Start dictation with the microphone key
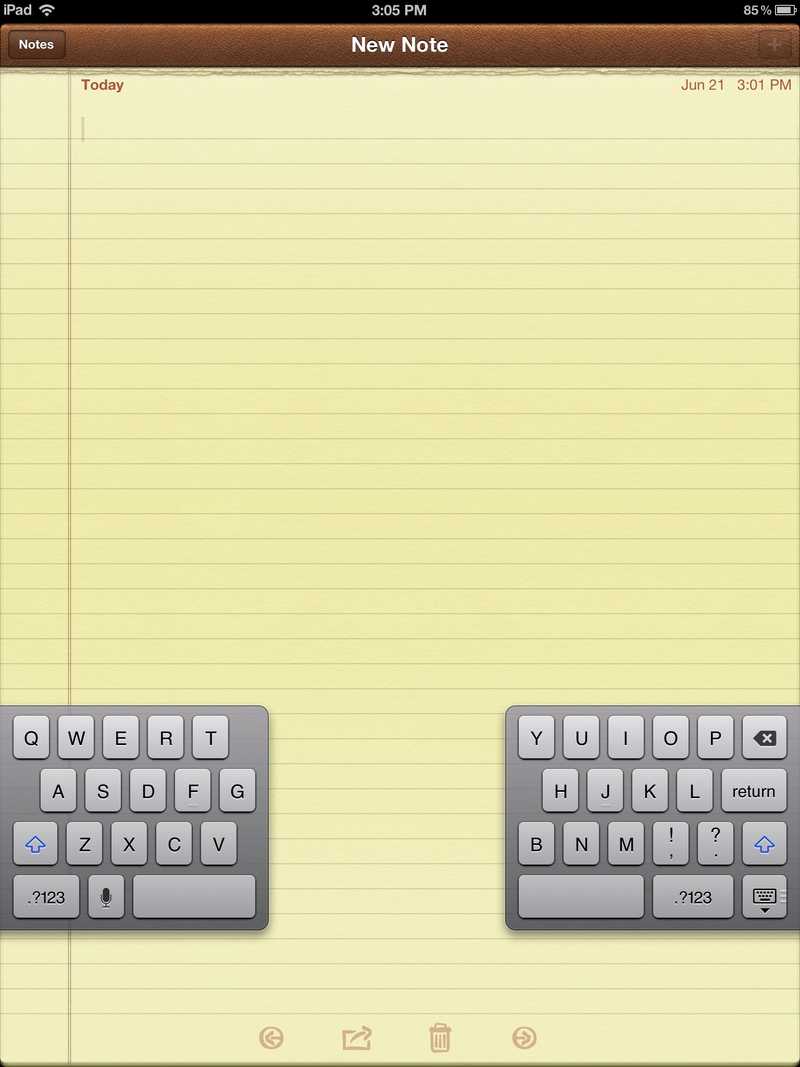This screenshot has height=1067, width=800. click(x=106, y=897)
